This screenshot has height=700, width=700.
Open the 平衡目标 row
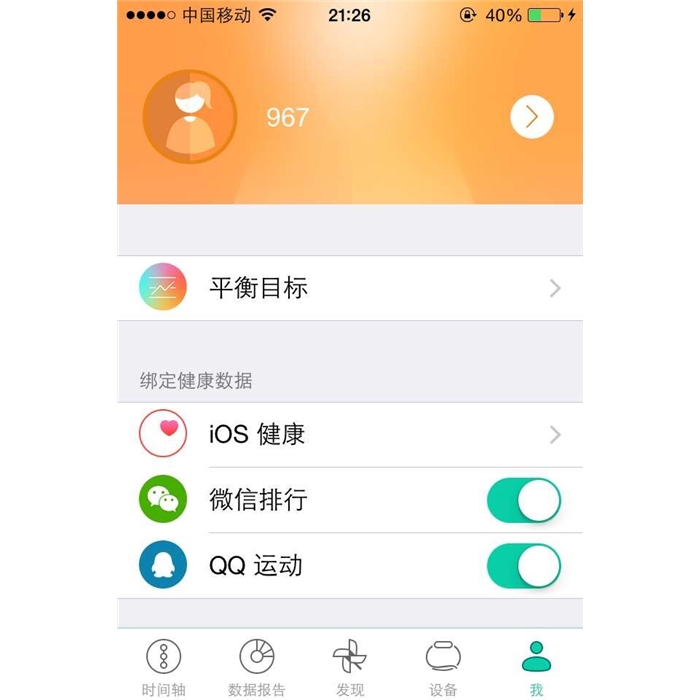click(x=349, y=288)
